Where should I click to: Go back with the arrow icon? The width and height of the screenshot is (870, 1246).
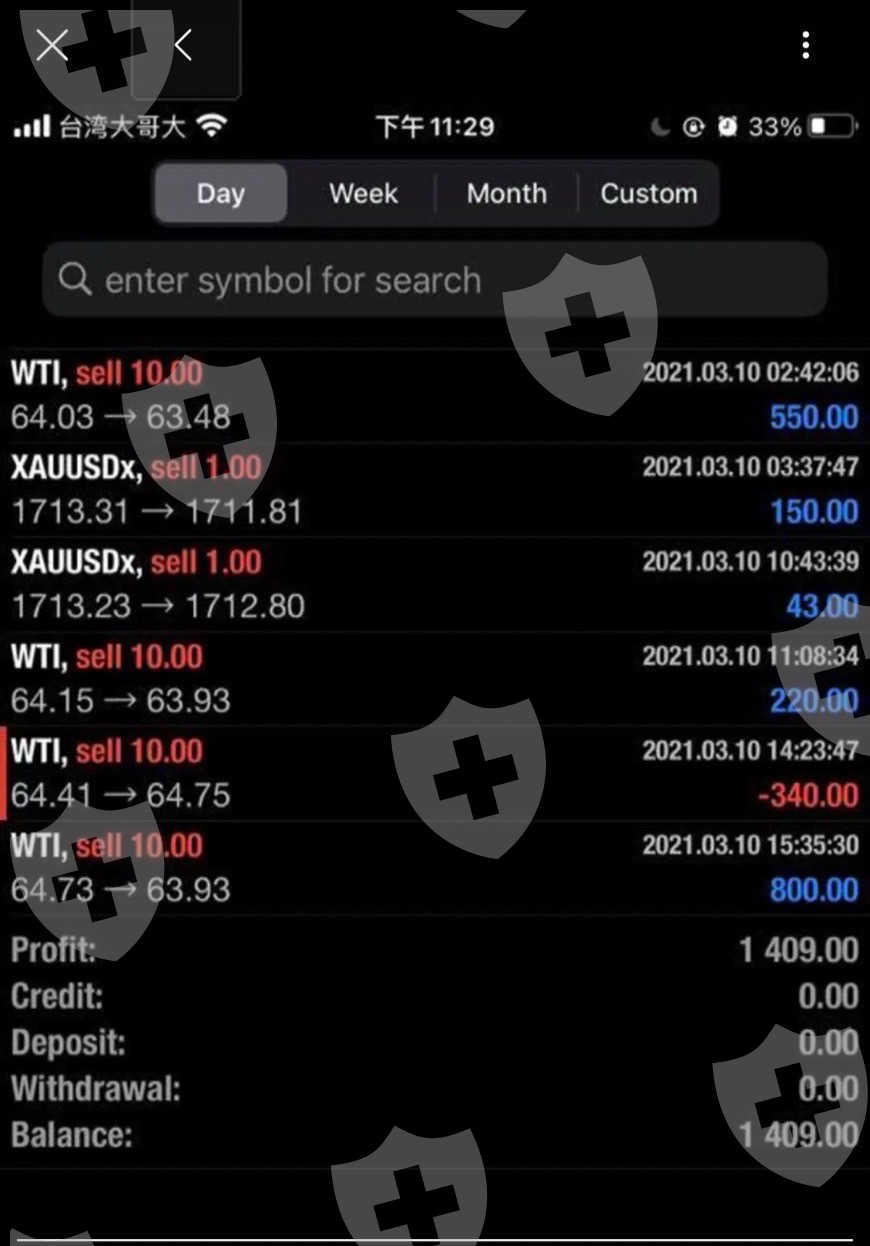coord(183,45)
